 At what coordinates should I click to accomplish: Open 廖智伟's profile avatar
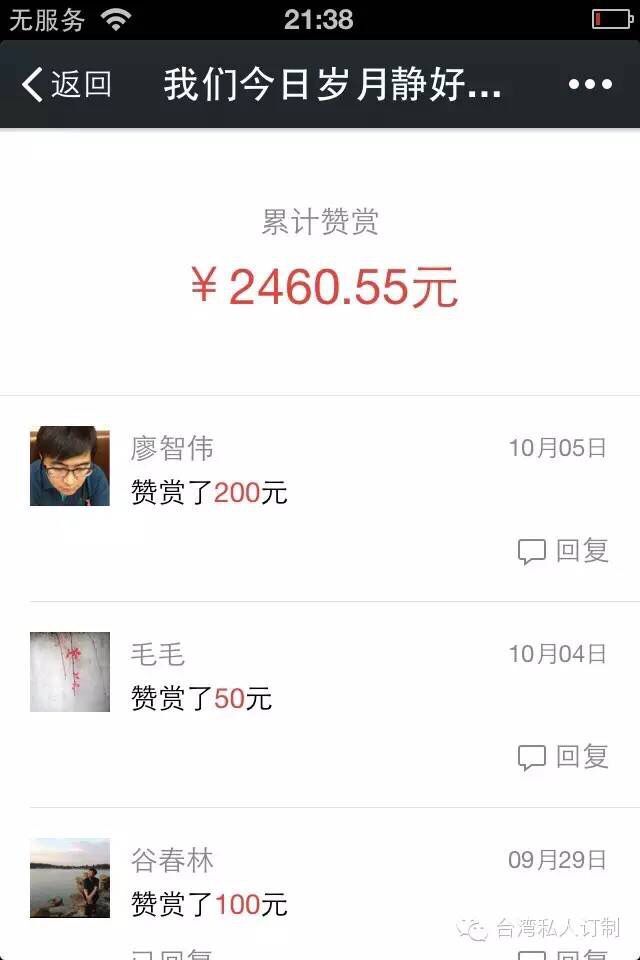[70, 466]
